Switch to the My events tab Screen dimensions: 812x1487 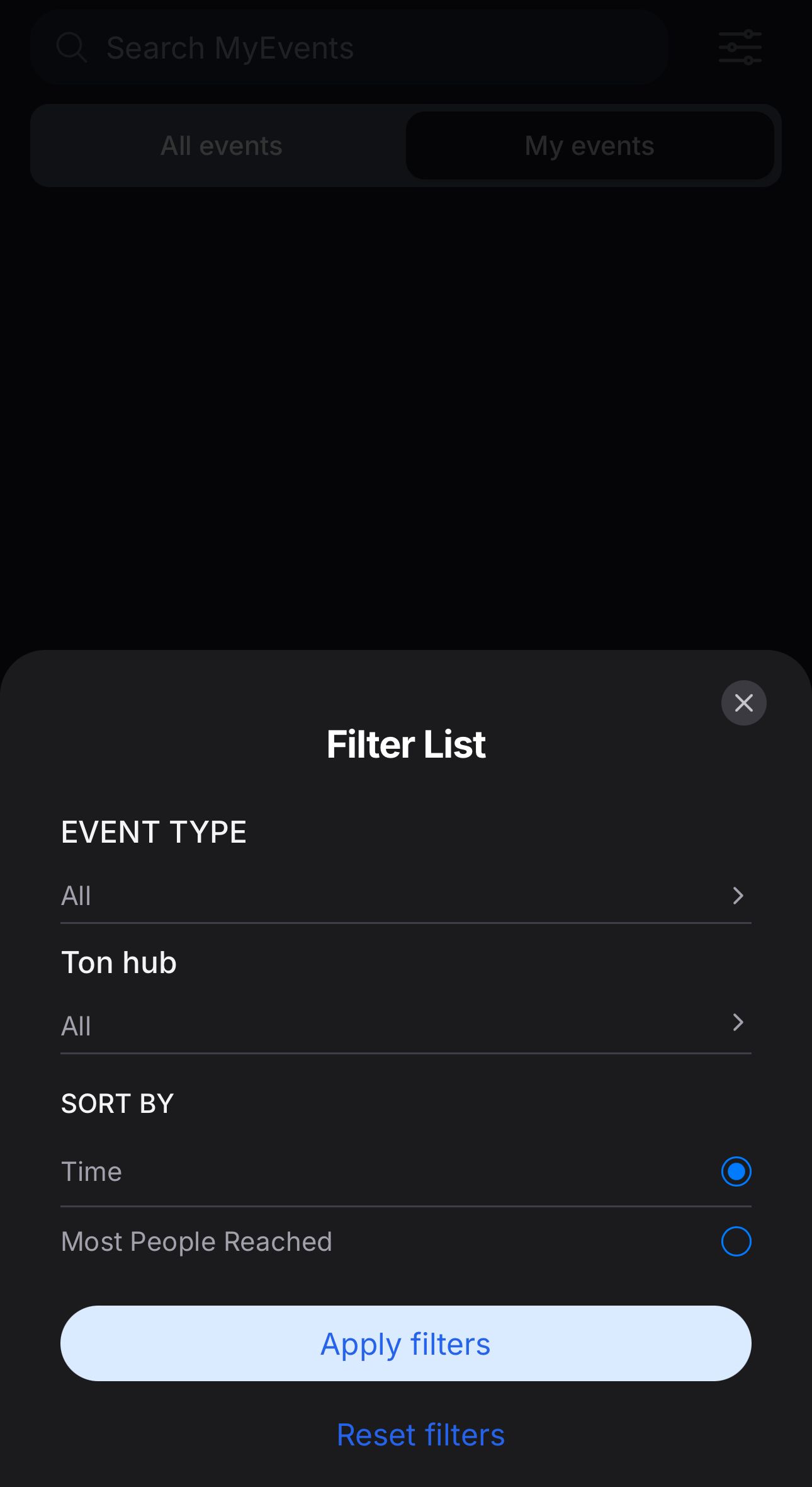pos(589,145)
